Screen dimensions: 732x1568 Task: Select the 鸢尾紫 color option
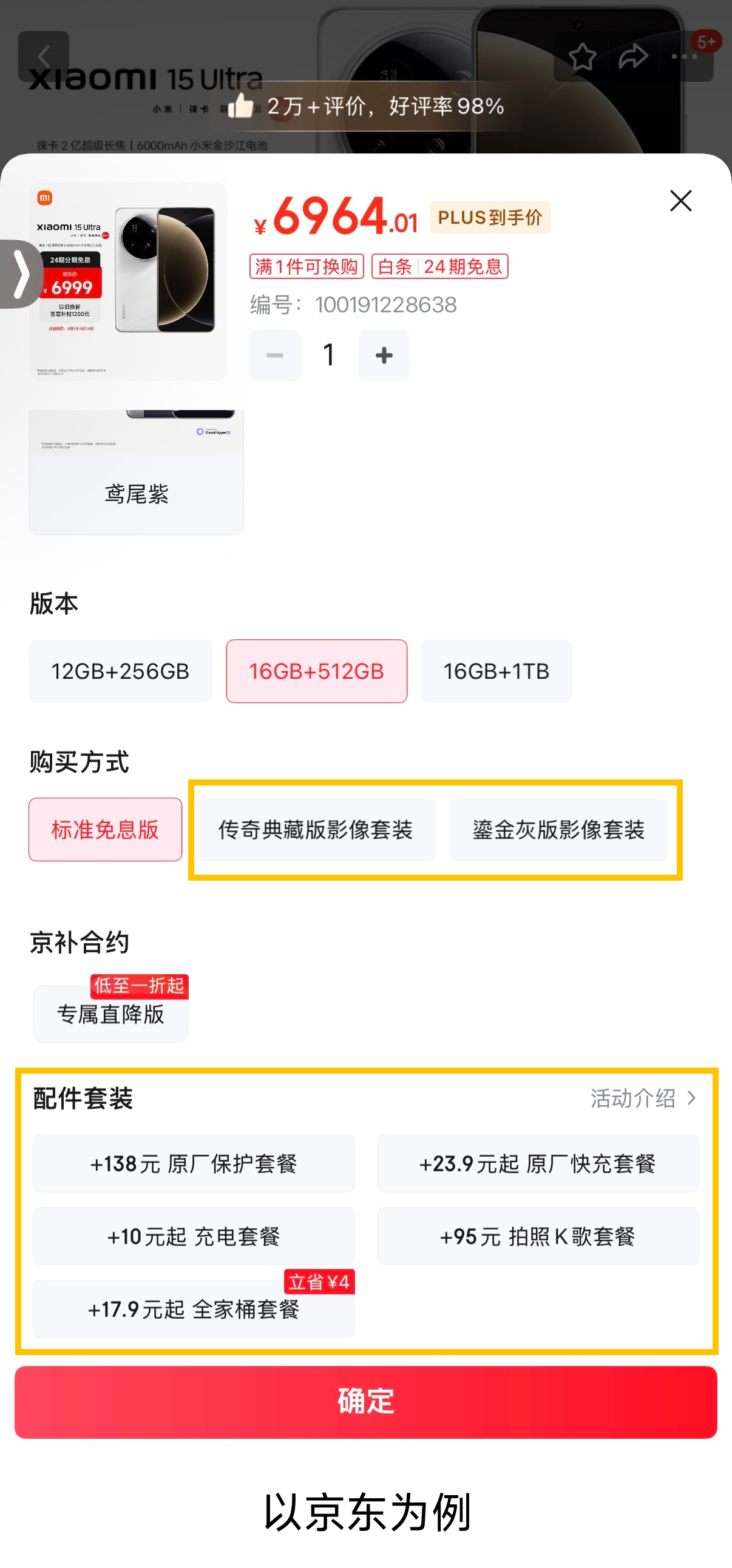[137, 472]
